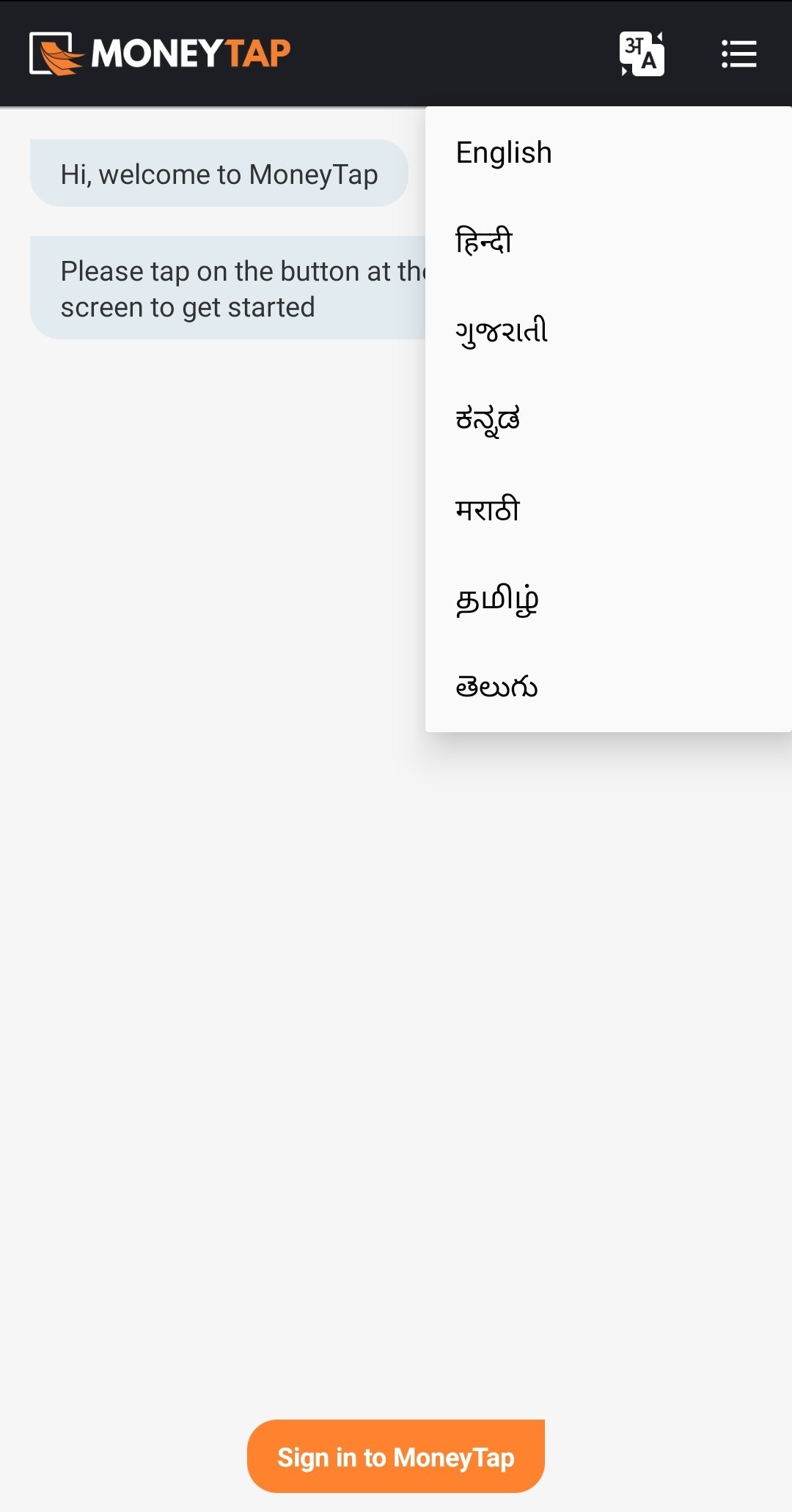This screenshot has height=1512, width=792.
Task: Select English from the language list
Action: point(608,152)
